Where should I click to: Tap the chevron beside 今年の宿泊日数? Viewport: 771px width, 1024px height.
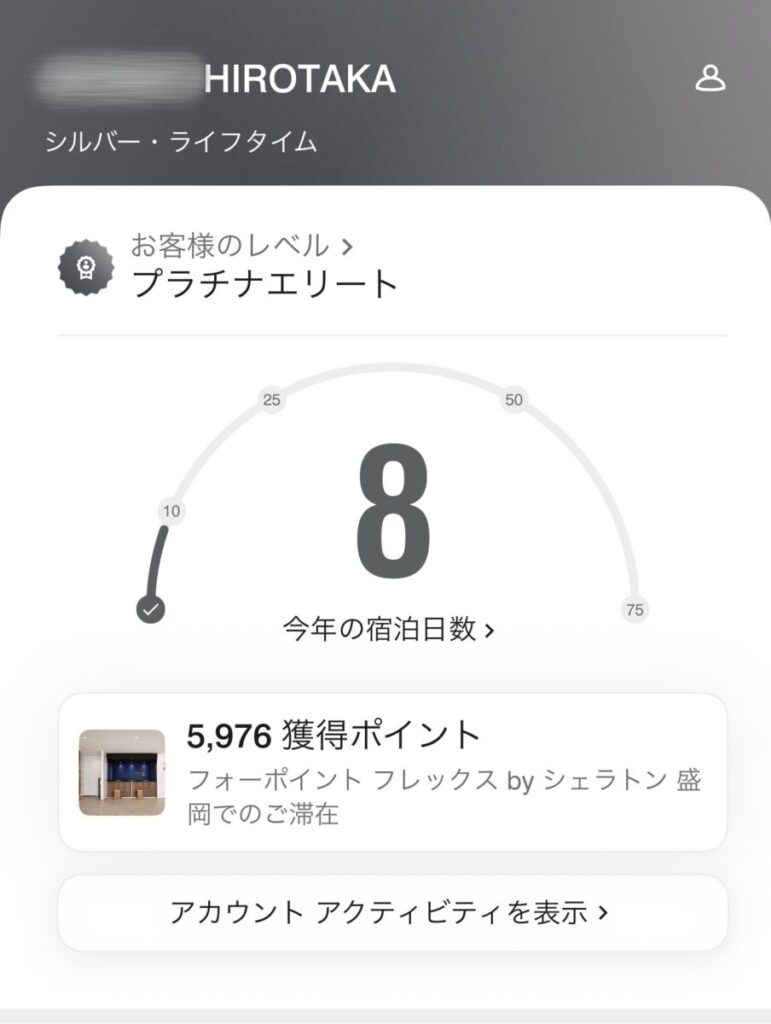pos(489,627)
